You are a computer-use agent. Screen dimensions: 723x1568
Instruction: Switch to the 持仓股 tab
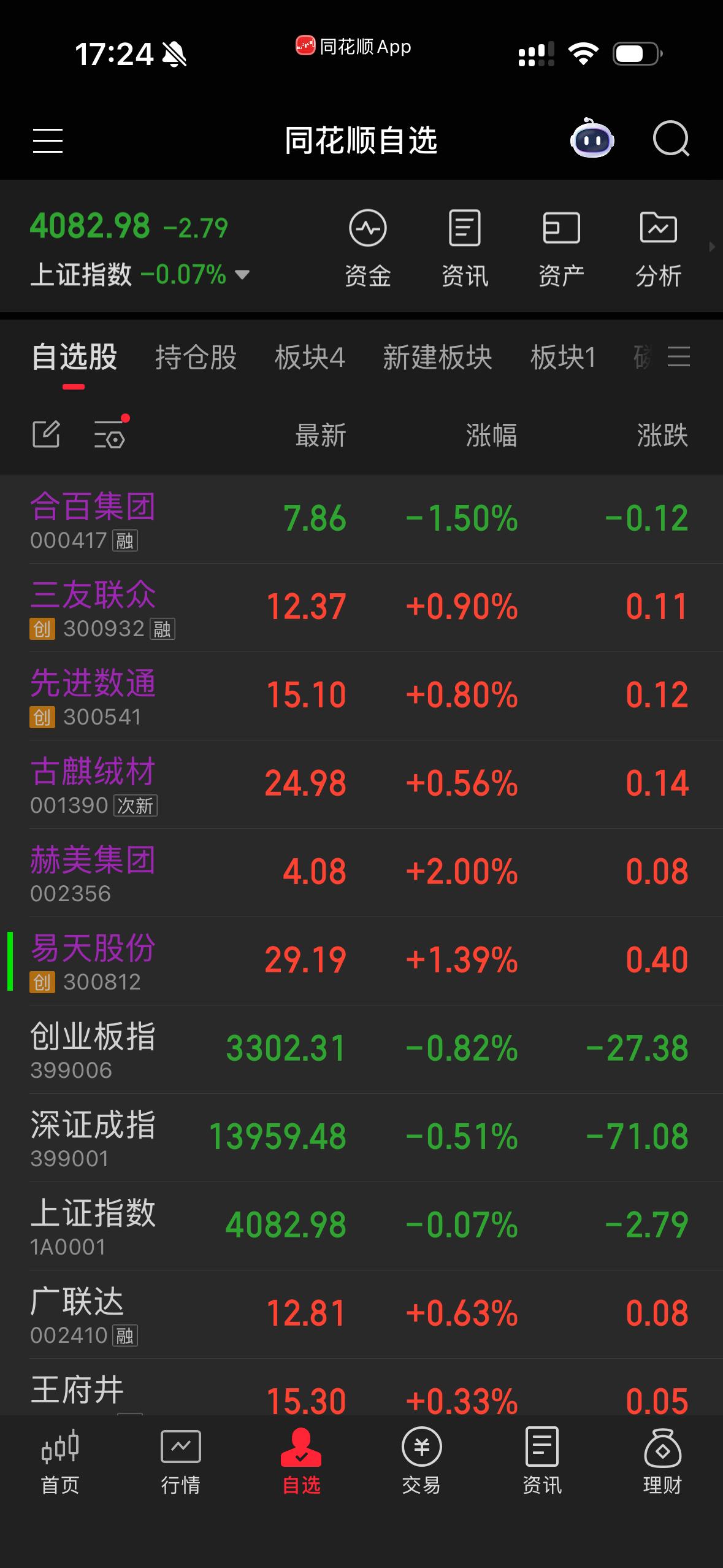(196, 358)
